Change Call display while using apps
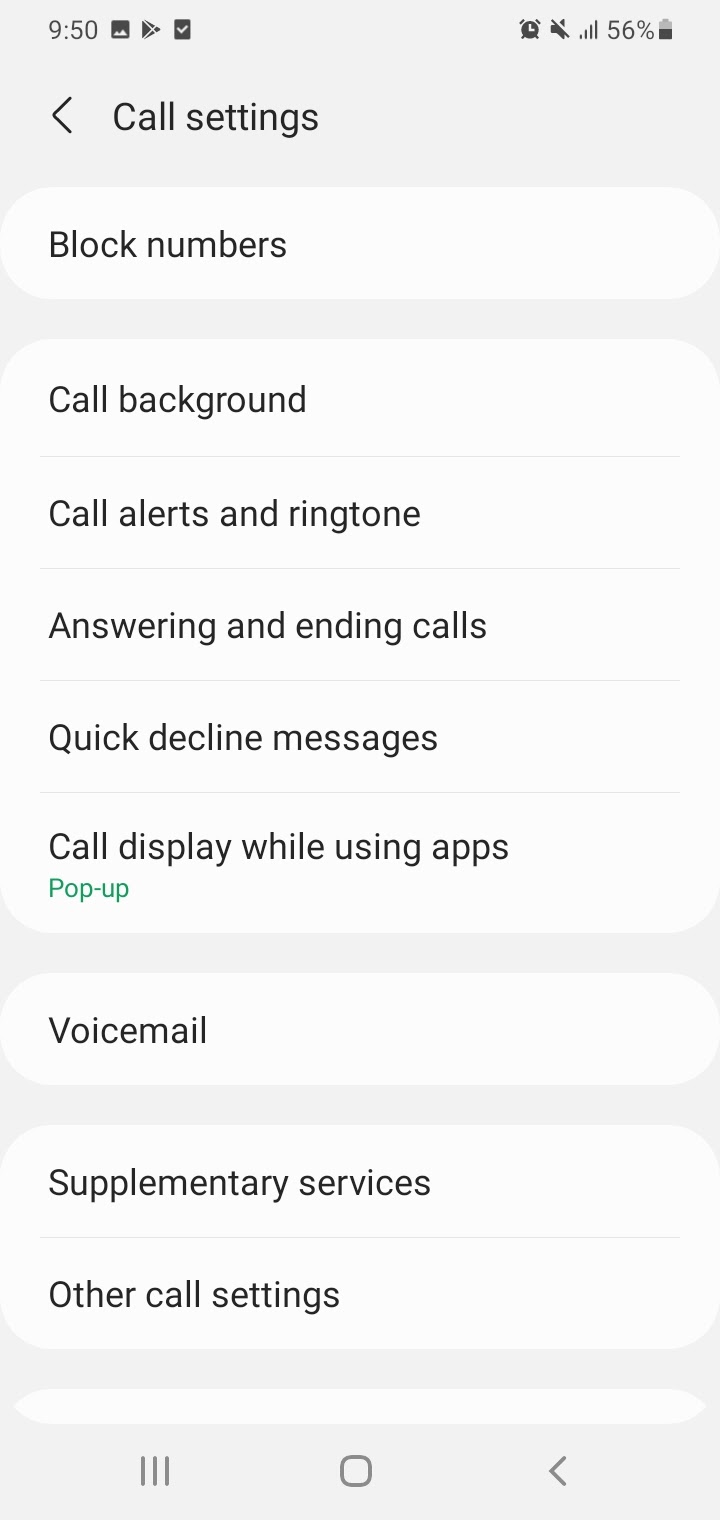 click(x=360, y=863)
